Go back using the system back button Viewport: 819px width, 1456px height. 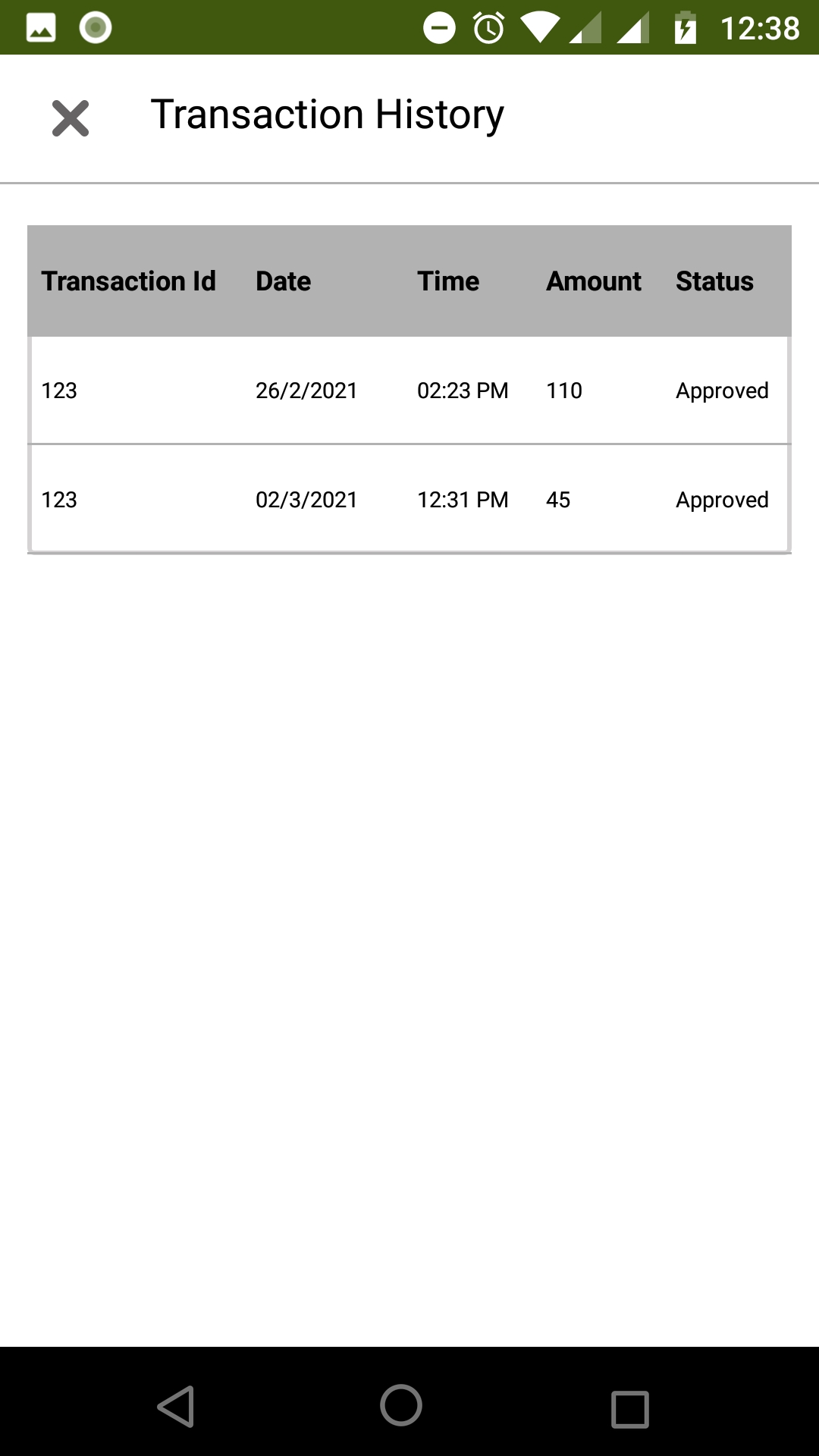coord(176,1407)
